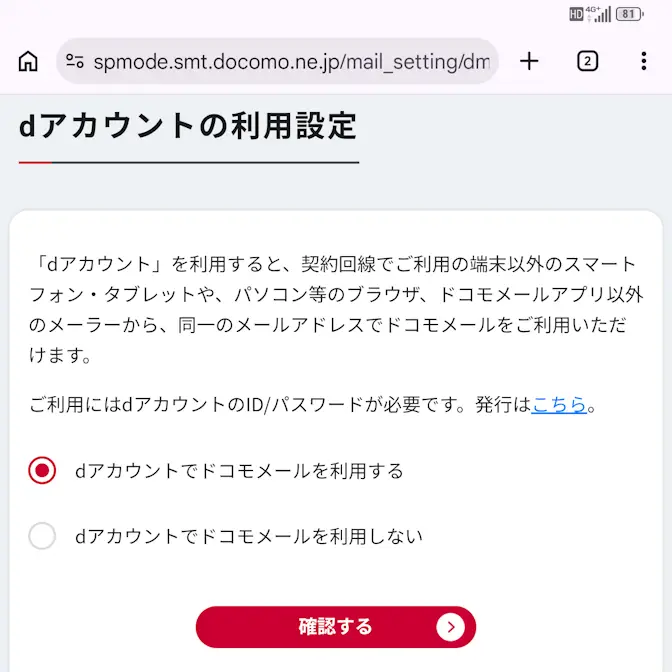Select dアカウントでドコモメールを利用しない
Screen dimensions: 672x672
click(42, 536)
